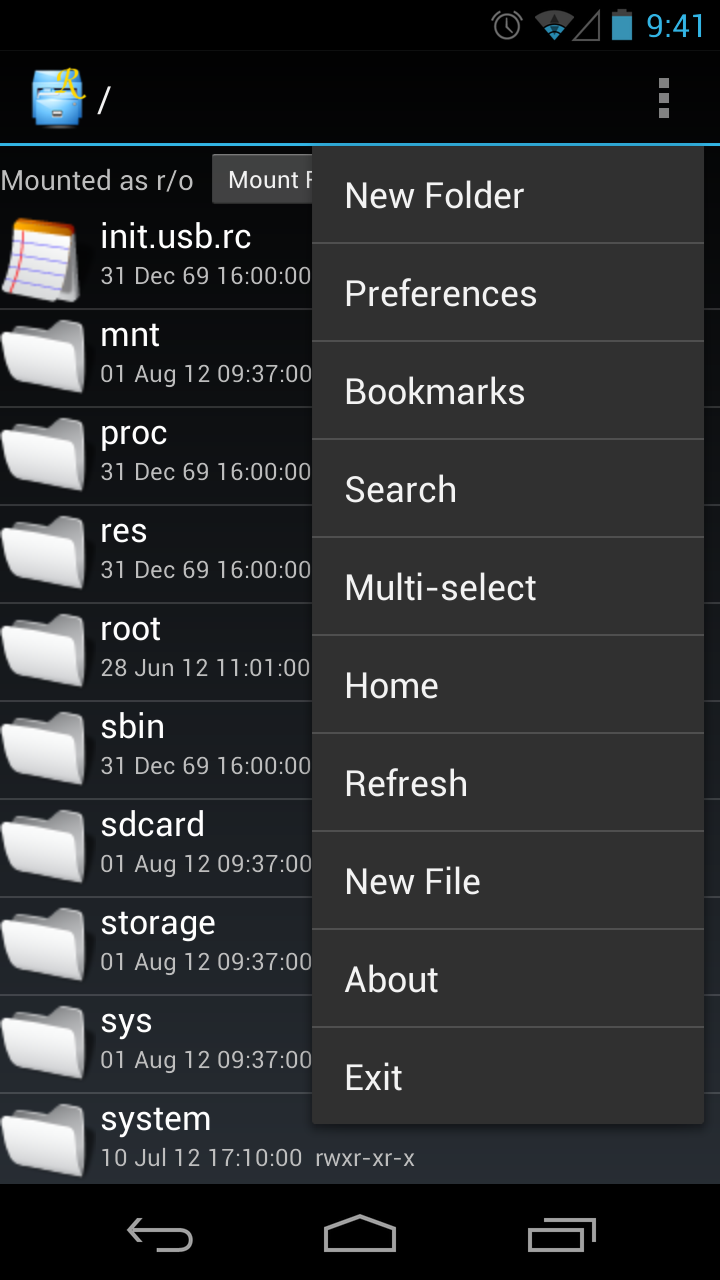Screen dimensions: 720x1280
Task: Tap the system back button
Action: [x=160, y=1234]
